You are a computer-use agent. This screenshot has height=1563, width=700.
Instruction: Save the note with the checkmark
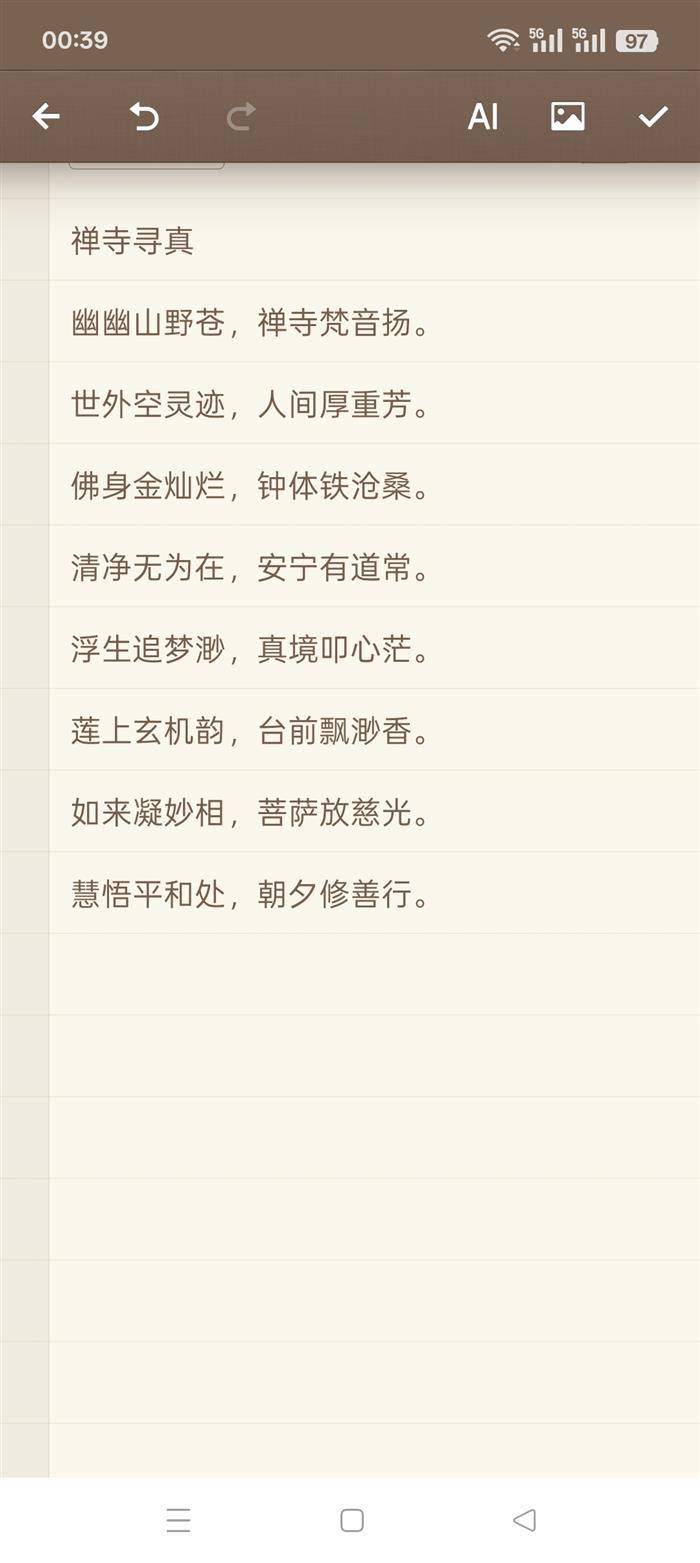(x=653, y=117)
